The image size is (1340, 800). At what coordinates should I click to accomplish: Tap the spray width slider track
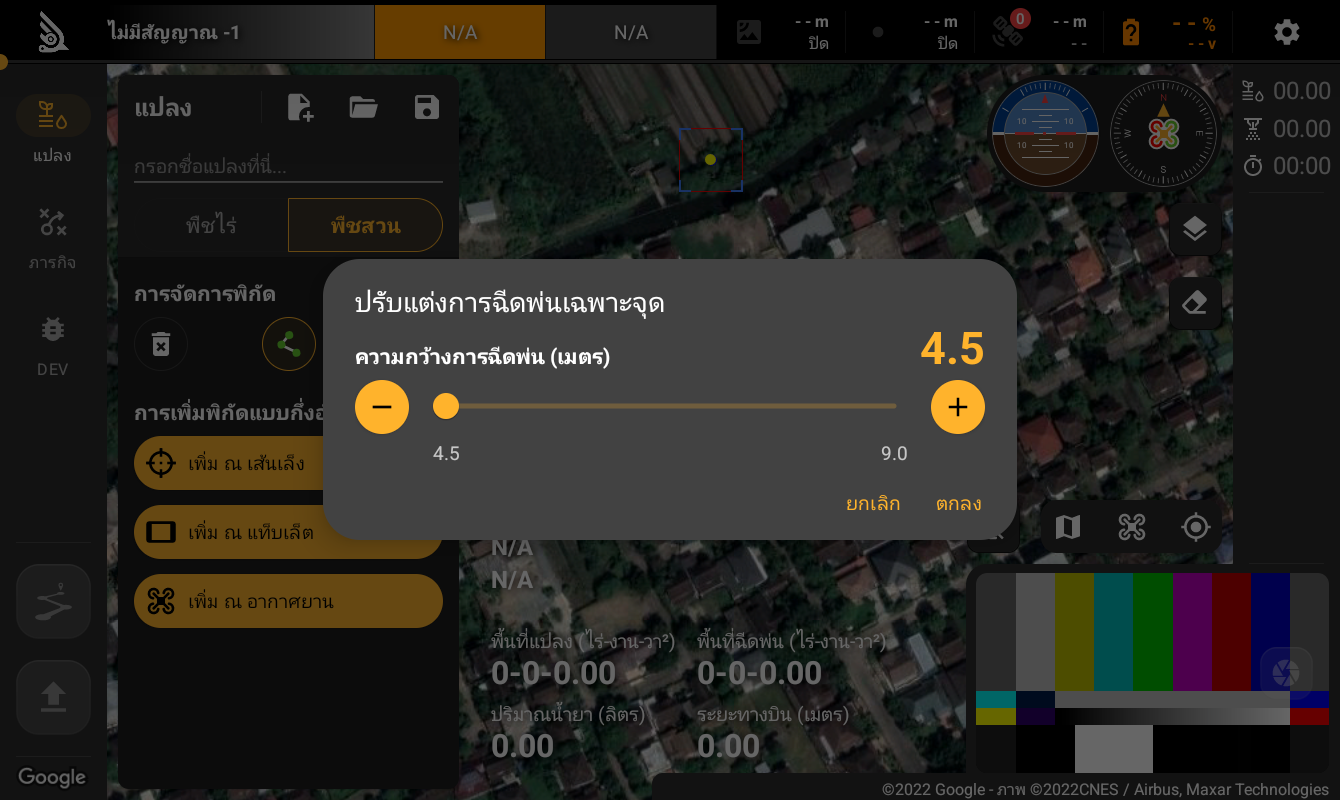click(670, 406)
